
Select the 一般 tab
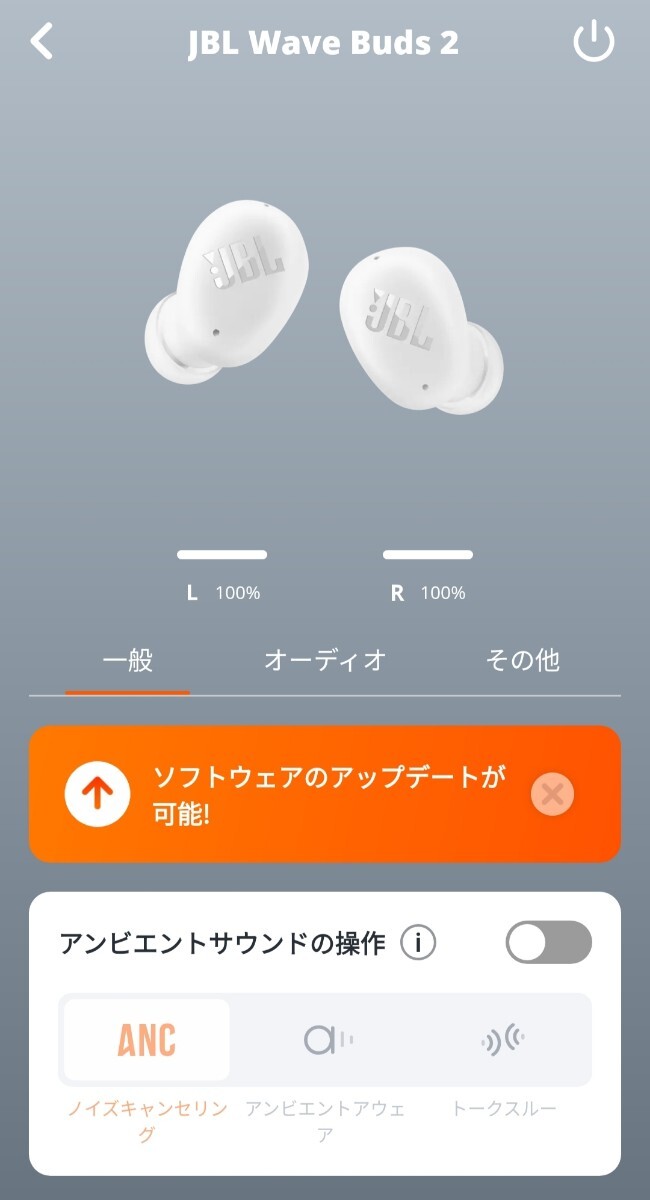(x=127, y=660)
